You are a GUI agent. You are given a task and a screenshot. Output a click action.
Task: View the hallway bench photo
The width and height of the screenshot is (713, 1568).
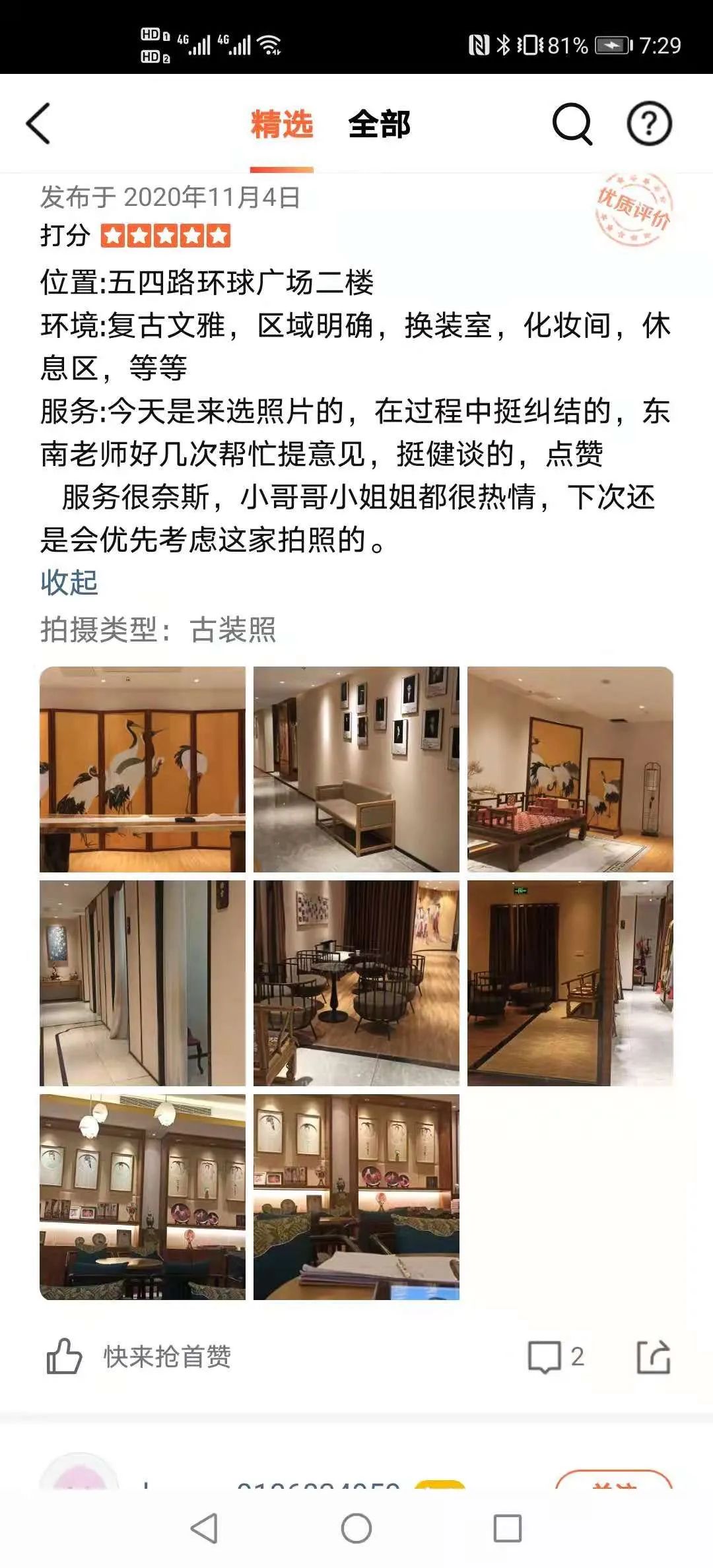[x=356, y=769]
